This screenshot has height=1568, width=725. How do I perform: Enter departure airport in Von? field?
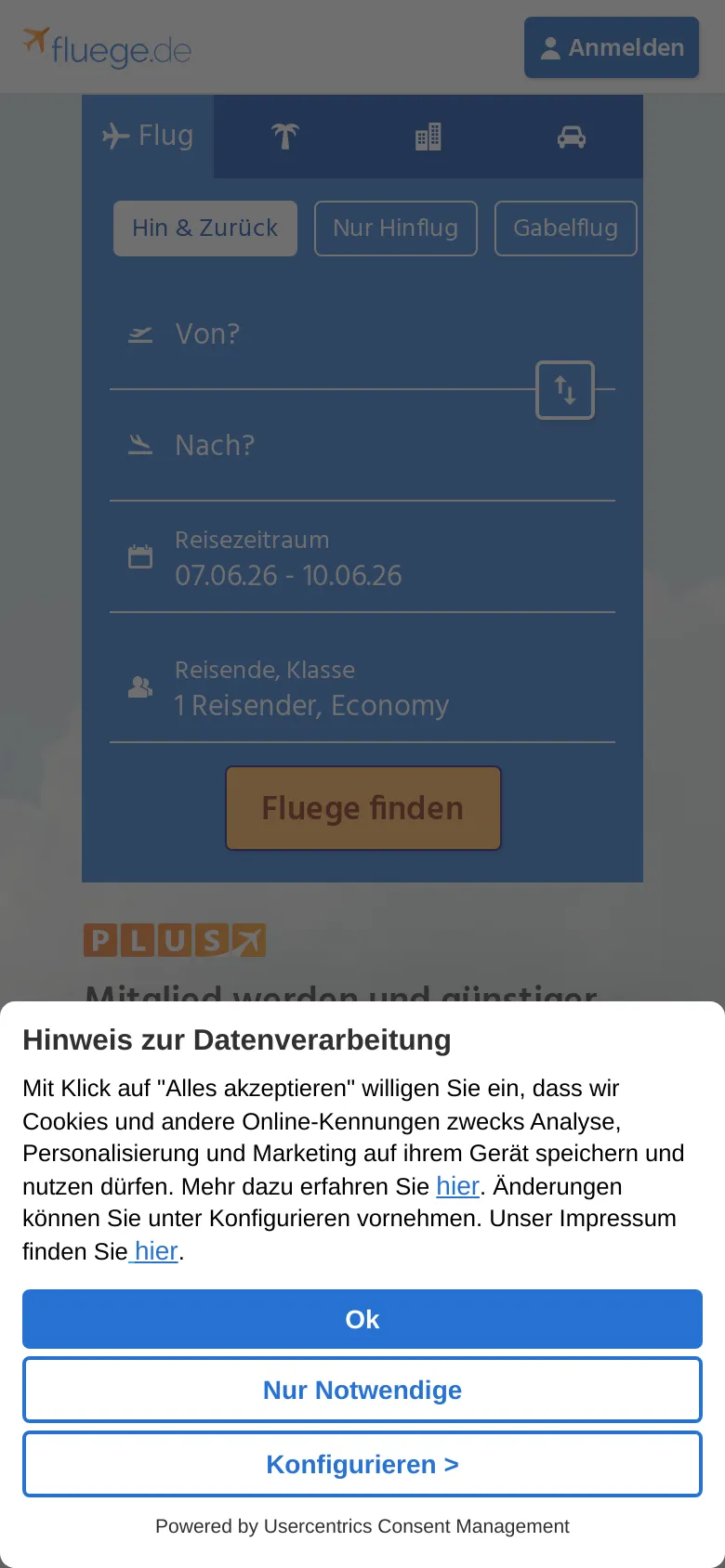pos(321,334)
